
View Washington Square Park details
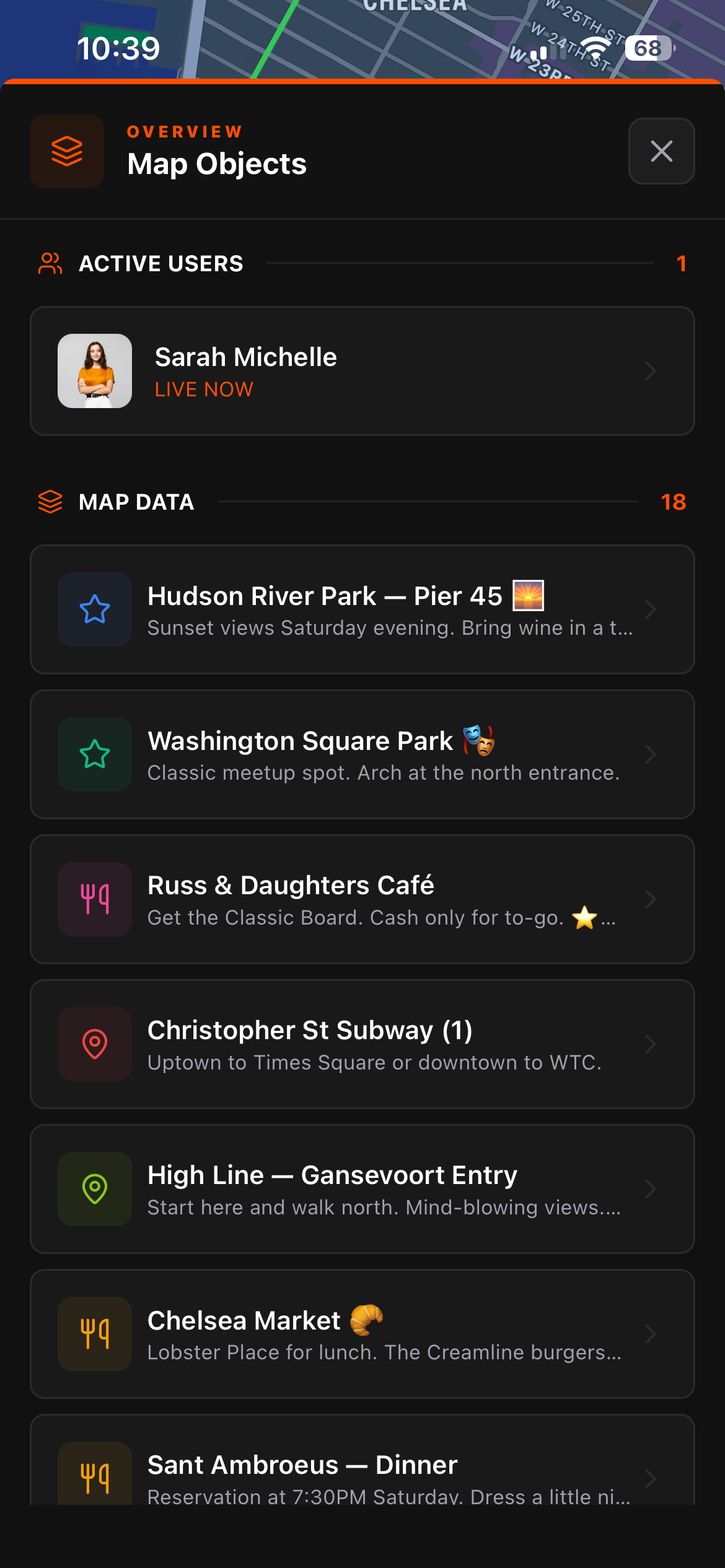pos(362,754)
